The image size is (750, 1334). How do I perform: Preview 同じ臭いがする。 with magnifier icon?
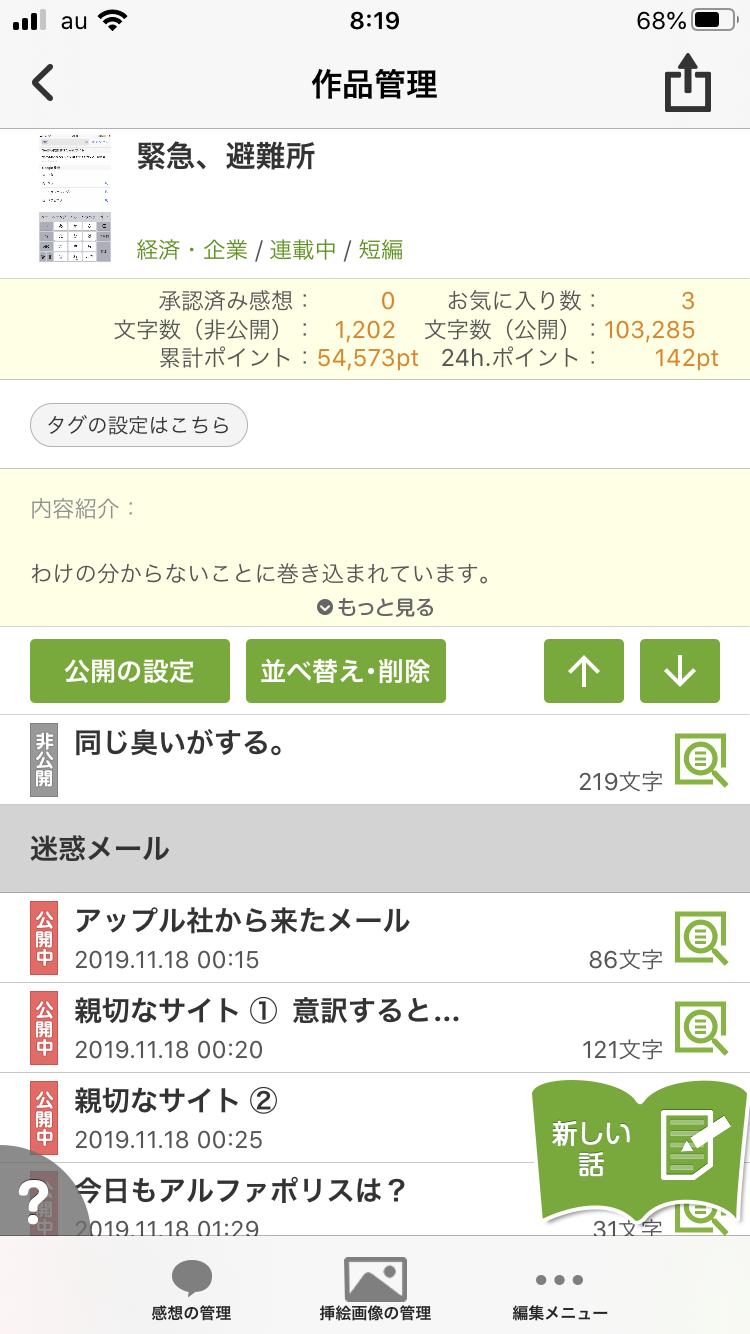tap(700, 760)
